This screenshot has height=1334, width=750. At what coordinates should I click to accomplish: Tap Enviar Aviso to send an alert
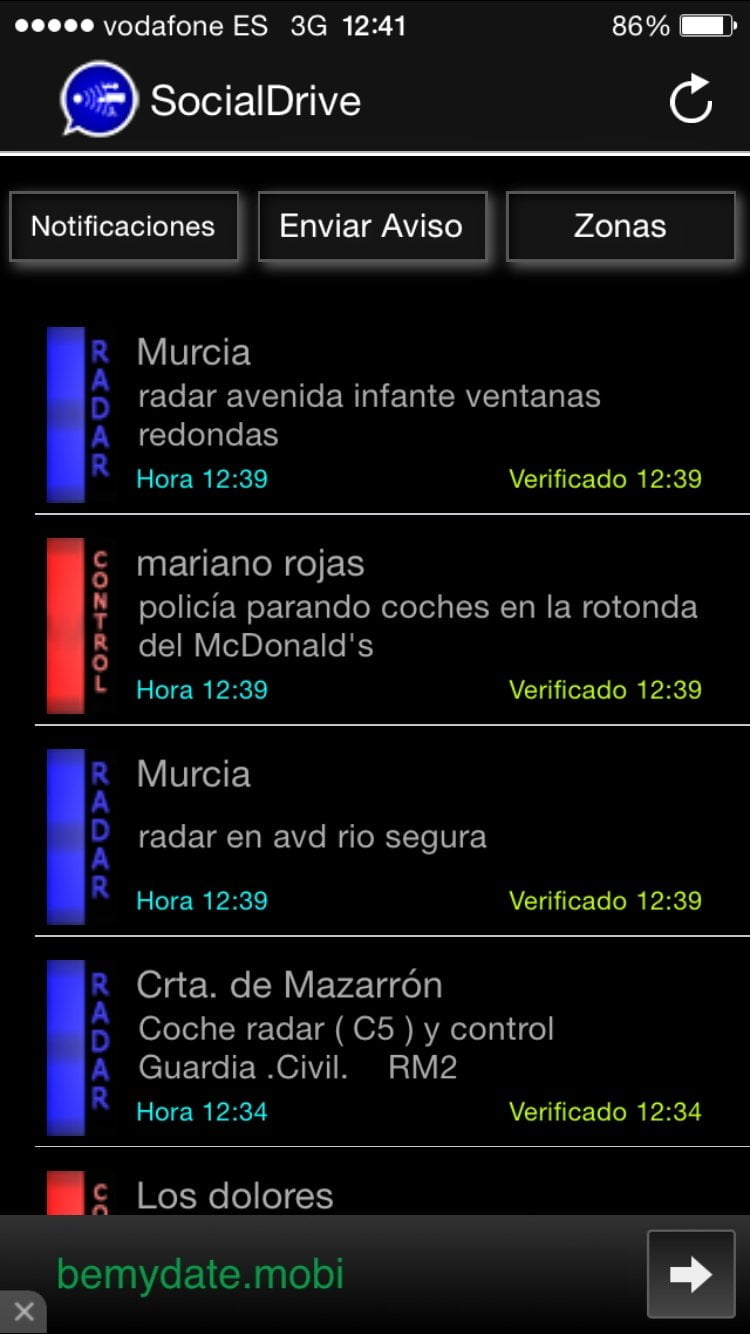click(x=372, y=226)
